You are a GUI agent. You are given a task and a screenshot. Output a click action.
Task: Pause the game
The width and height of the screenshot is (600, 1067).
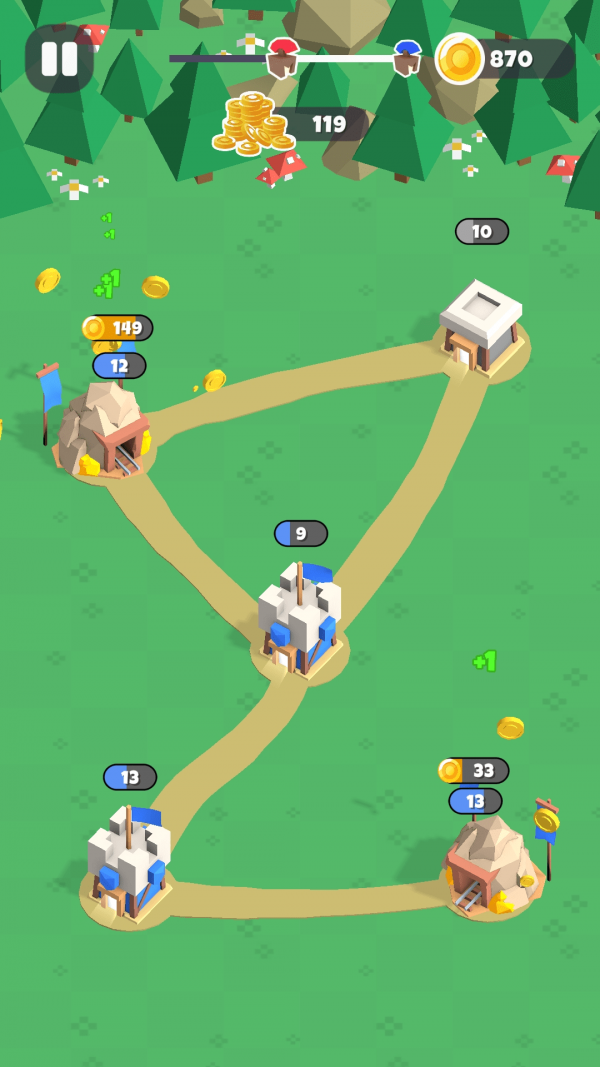click(x=59, y=59)
